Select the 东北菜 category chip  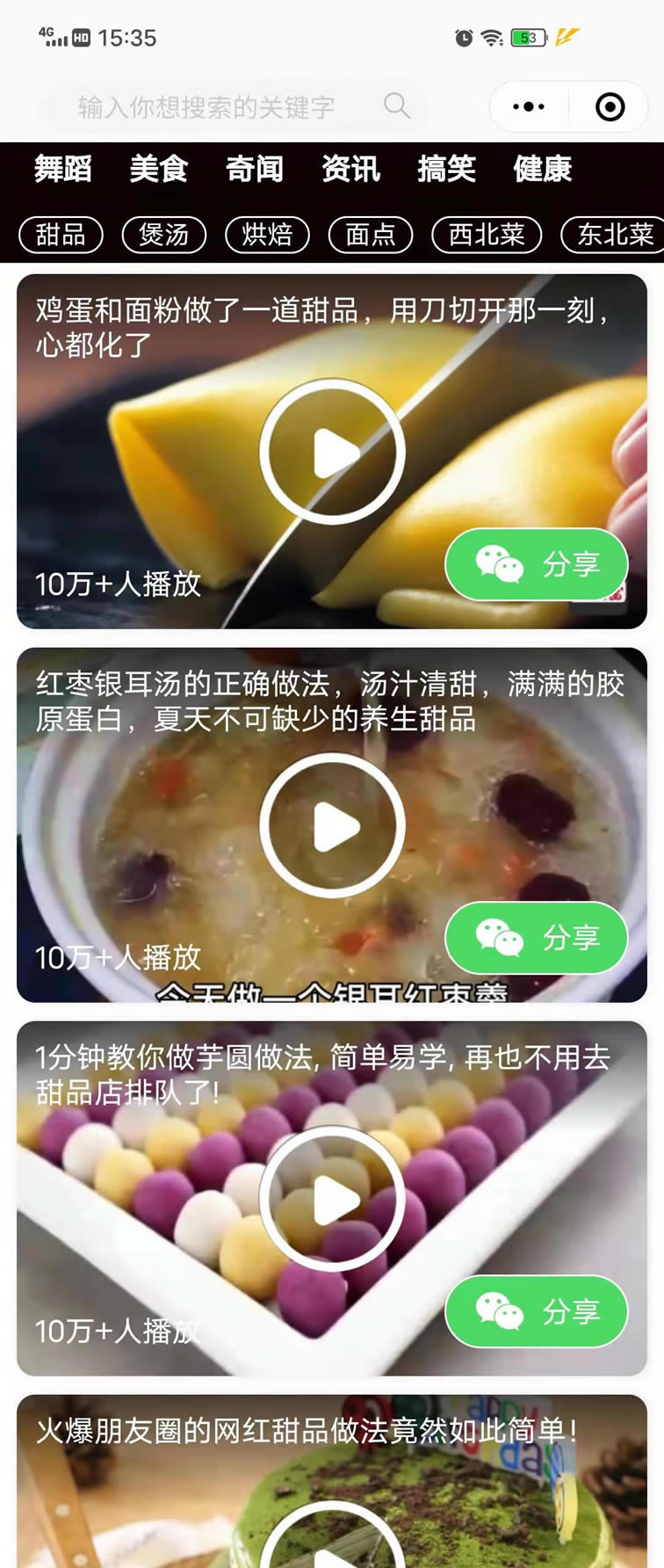pyautogui.click(x=615, y=235)
